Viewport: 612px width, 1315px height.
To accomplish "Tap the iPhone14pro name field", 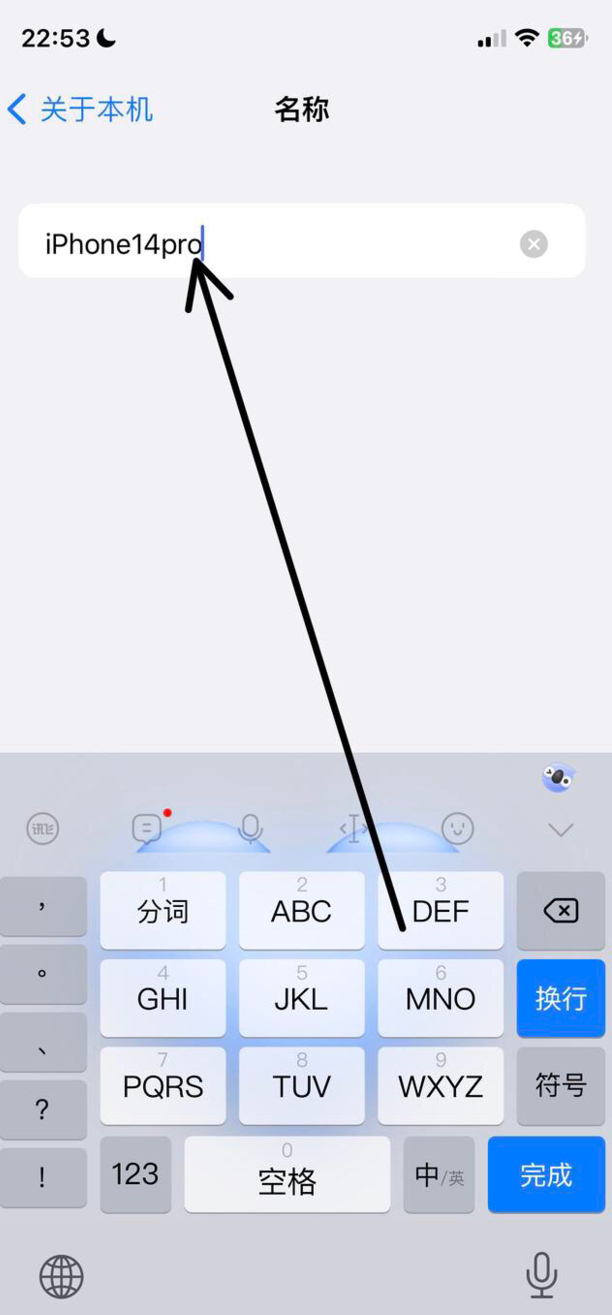I will (x=270, y=243).
